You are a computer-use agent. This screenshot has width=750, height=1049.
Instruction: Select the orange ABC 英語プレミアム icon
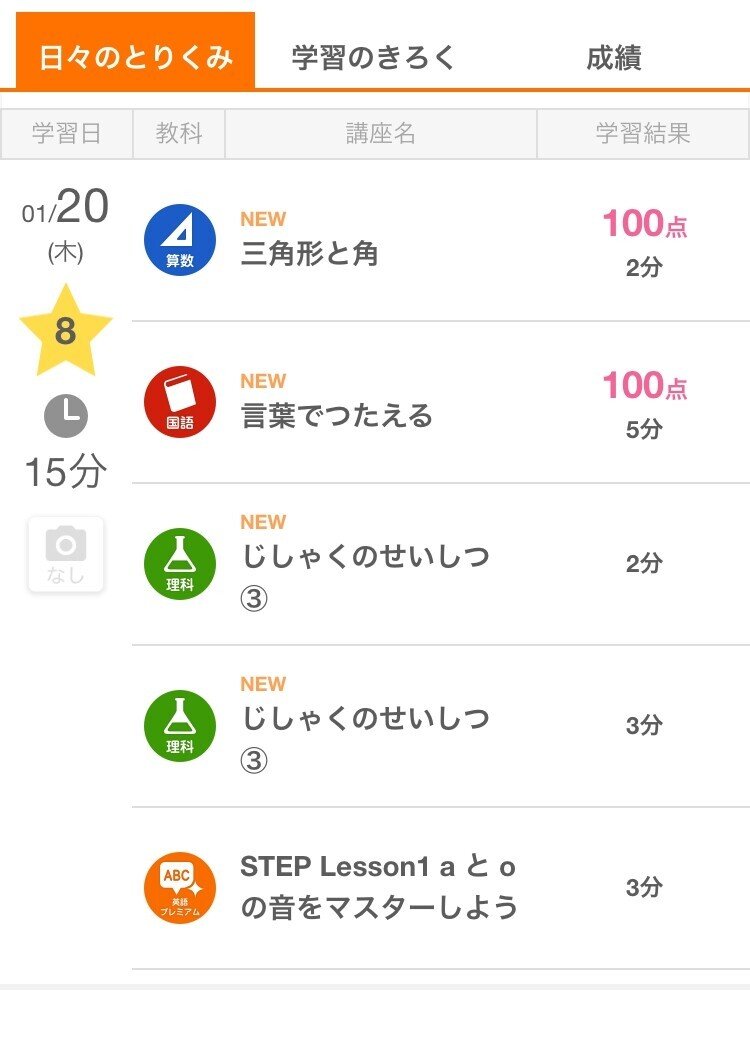coord(178,886)
